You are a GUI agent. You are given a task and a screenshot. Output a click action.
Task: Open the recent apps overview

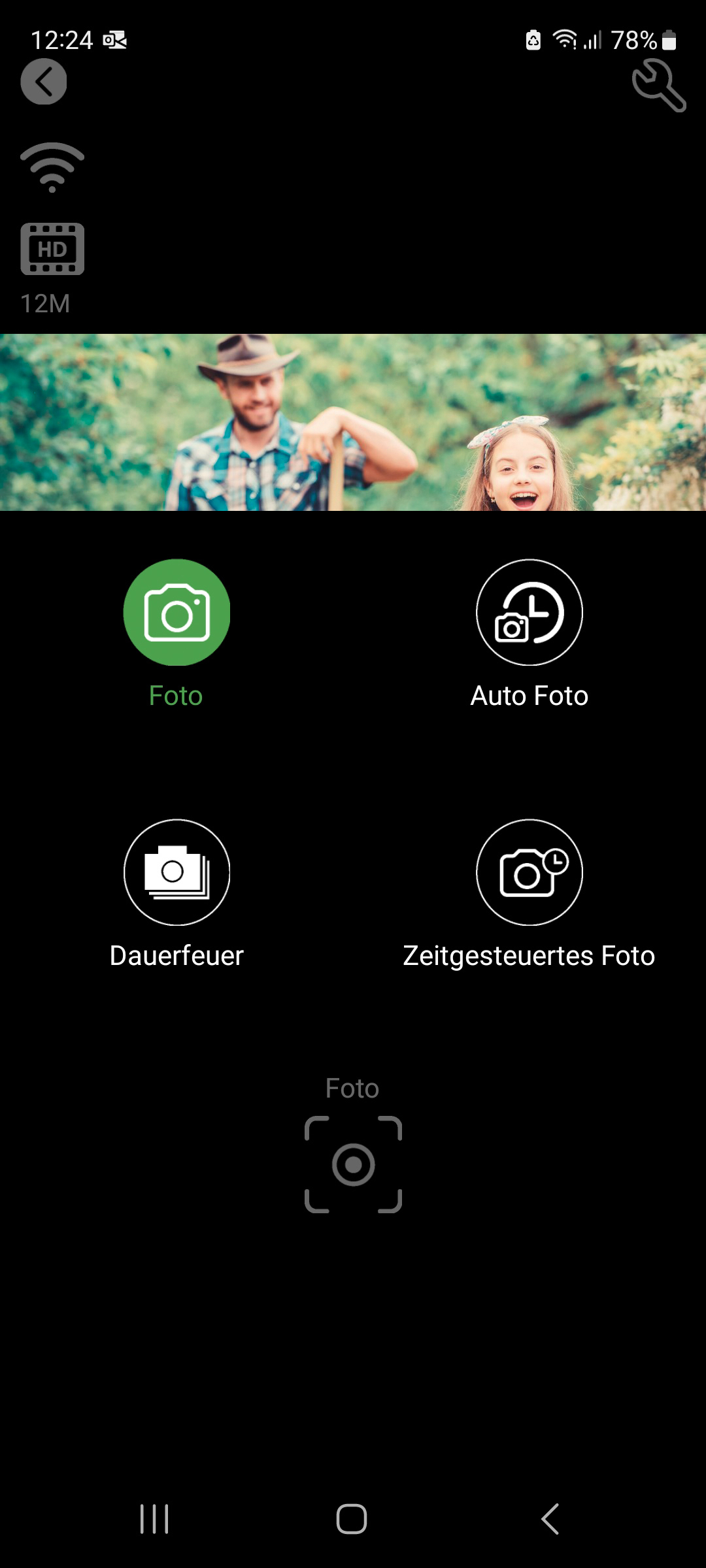point(154,1519)
